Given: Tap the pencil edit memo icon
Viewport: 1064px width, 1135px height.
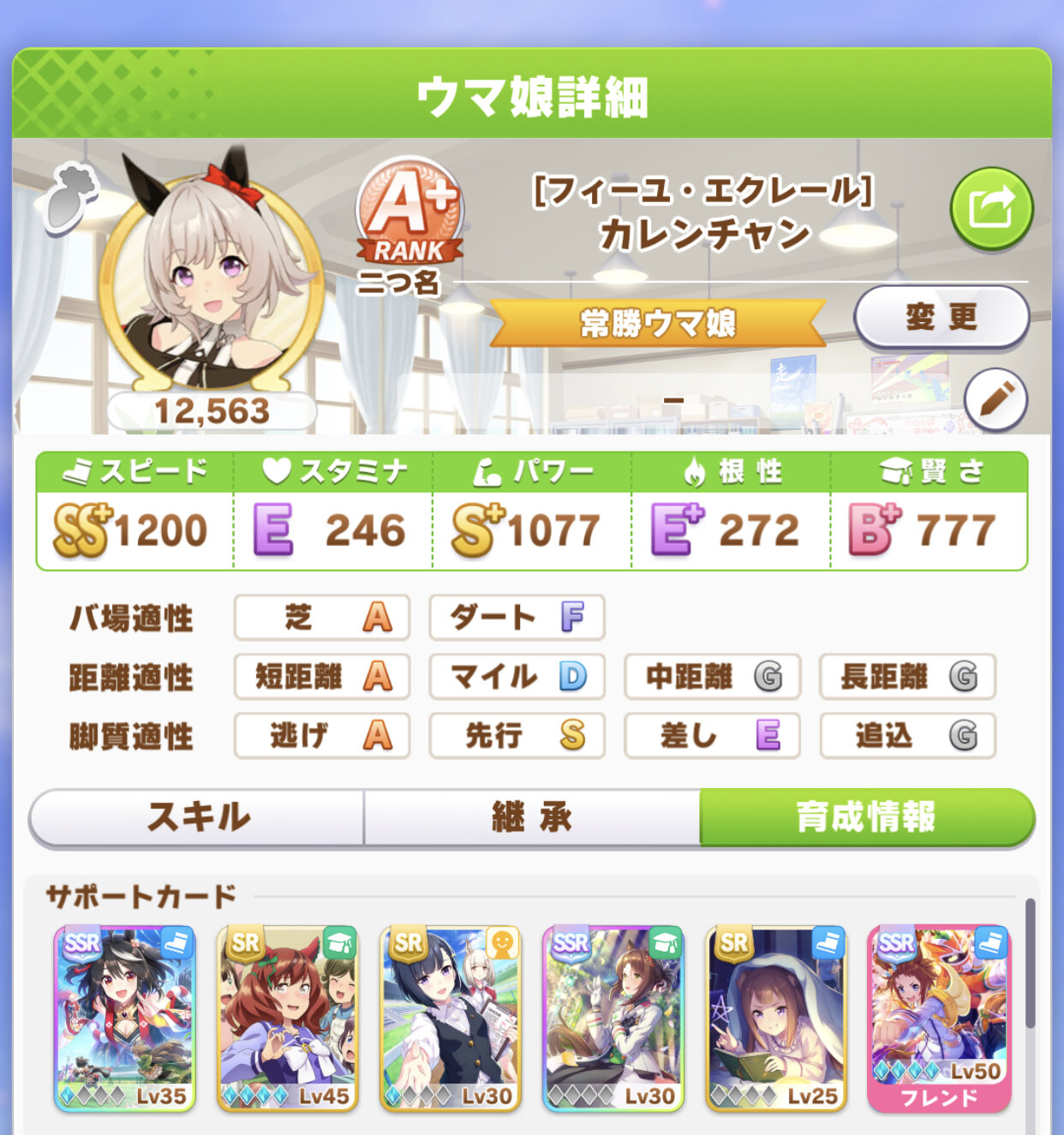Looking at the screenshot, I should click(x=995, y=399).
